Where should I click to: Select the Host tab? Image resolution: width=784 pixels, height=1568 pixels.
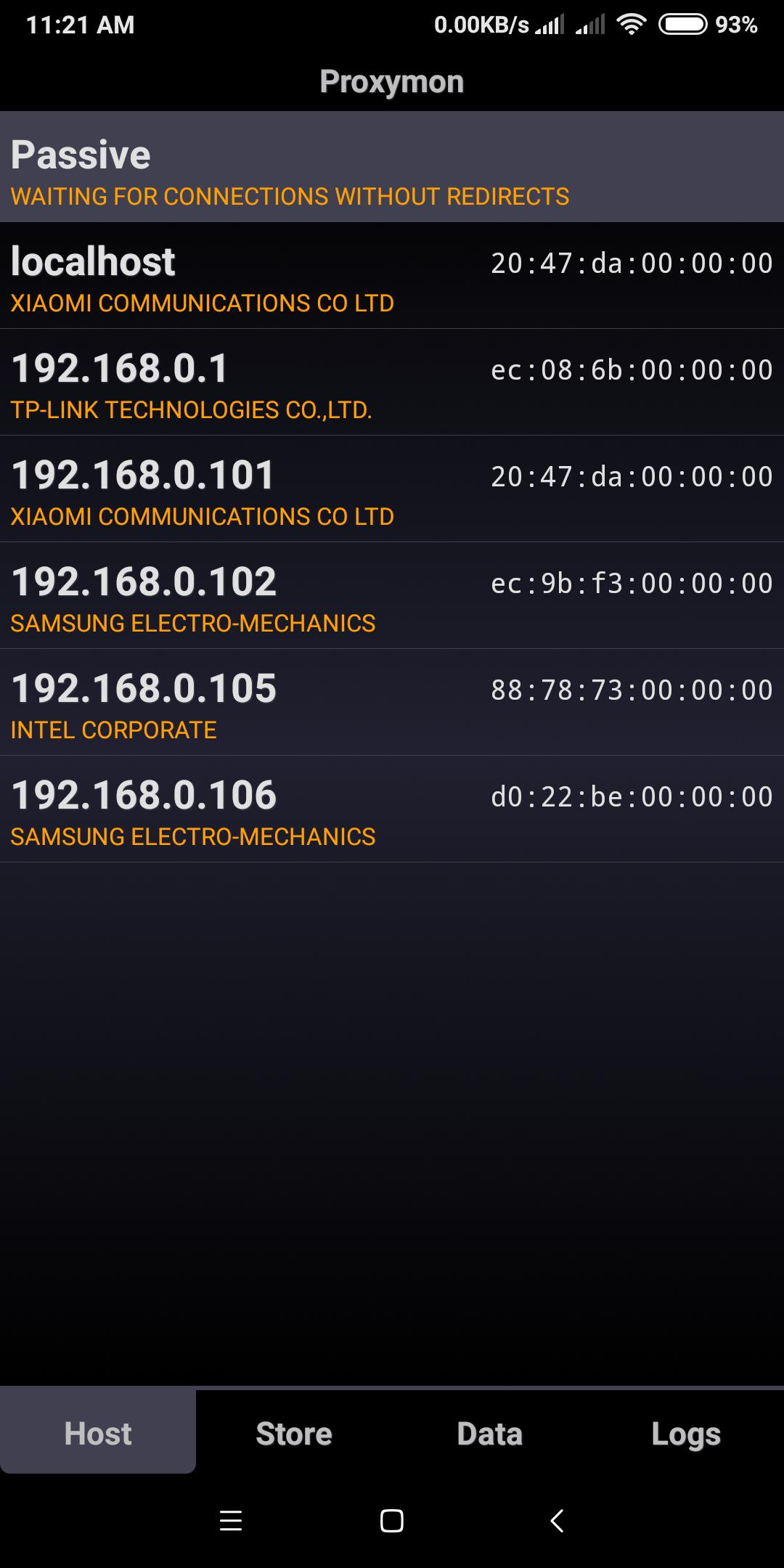[98, 1434]
